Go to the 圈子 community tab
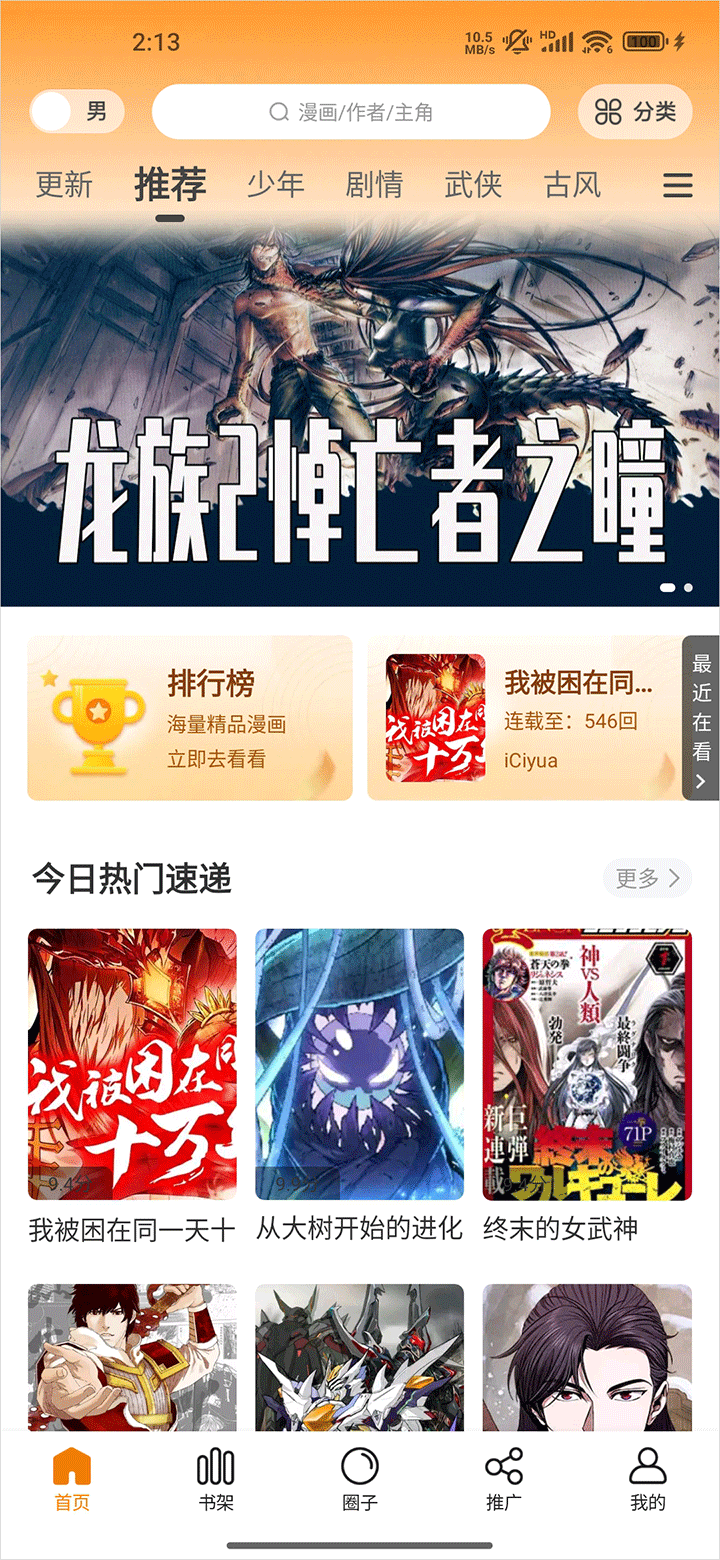Viewport: 720px width, 1560px height. pyautogui.click(x=359, y=1480)
